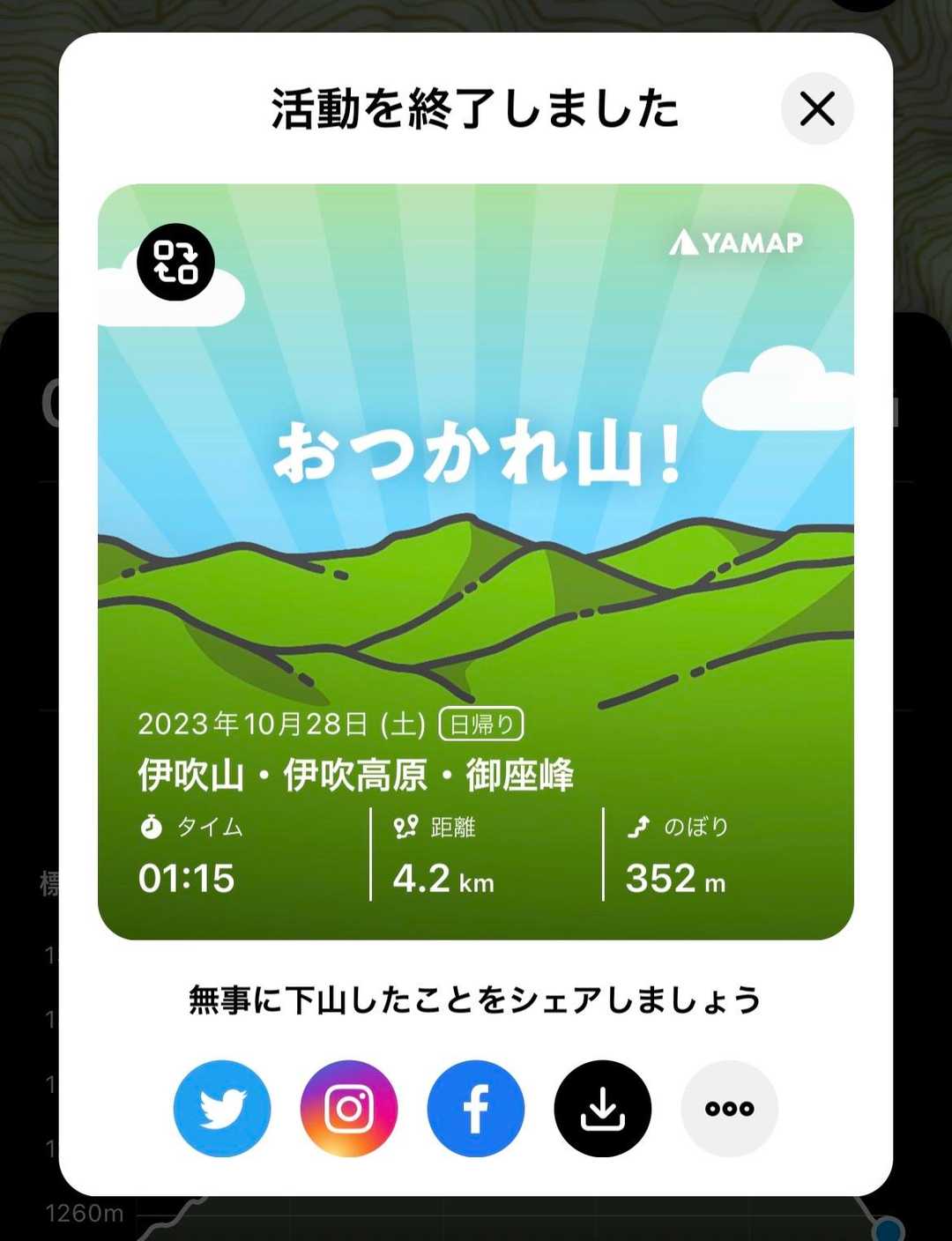Share the activity on Facebook
Image resolution: width=952 pixels, height=1241 pixels.
(x=476, y=1108)
